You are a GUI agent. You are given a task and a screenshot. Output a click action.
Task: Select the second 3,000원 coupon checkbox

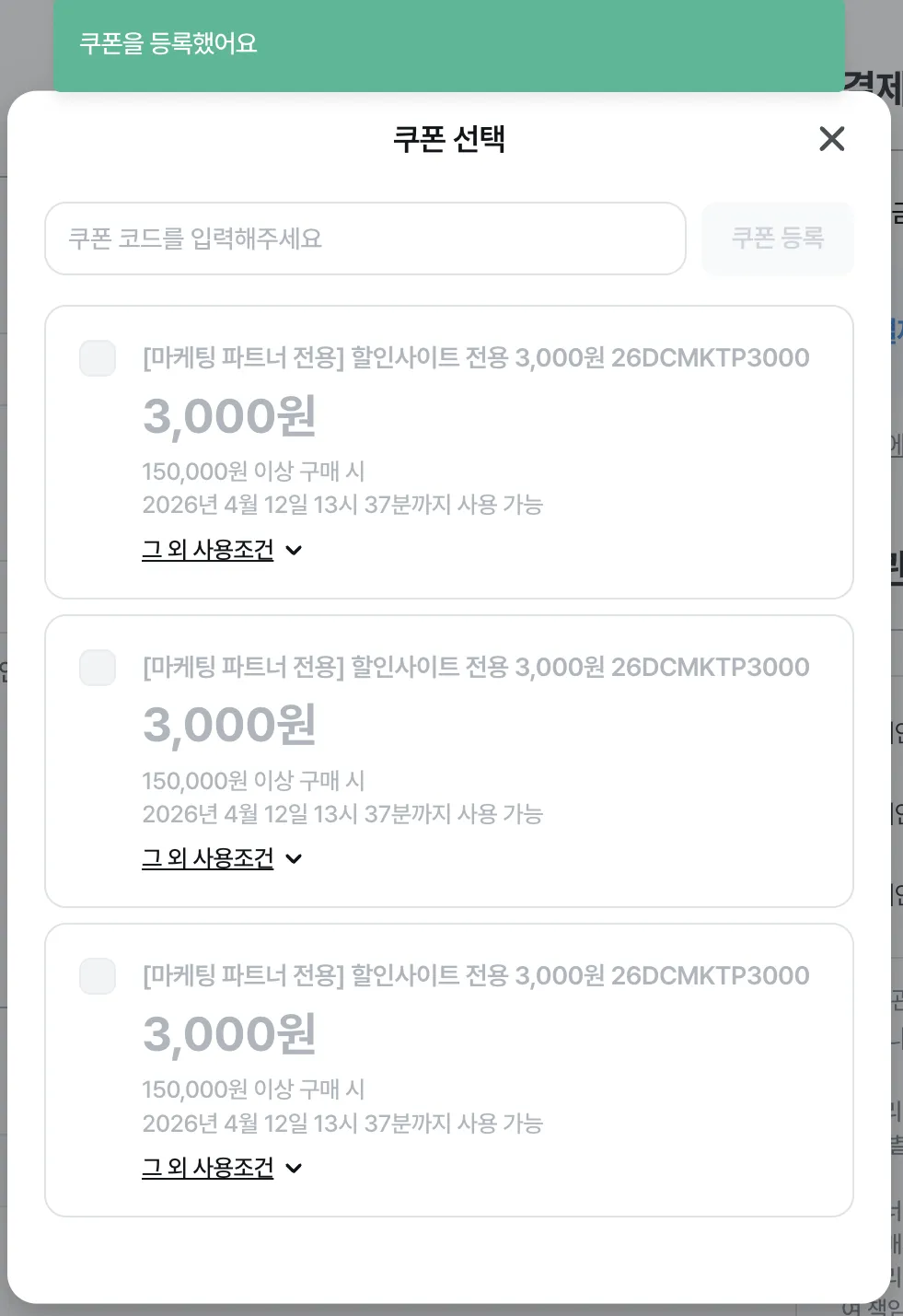click(97, 668)
